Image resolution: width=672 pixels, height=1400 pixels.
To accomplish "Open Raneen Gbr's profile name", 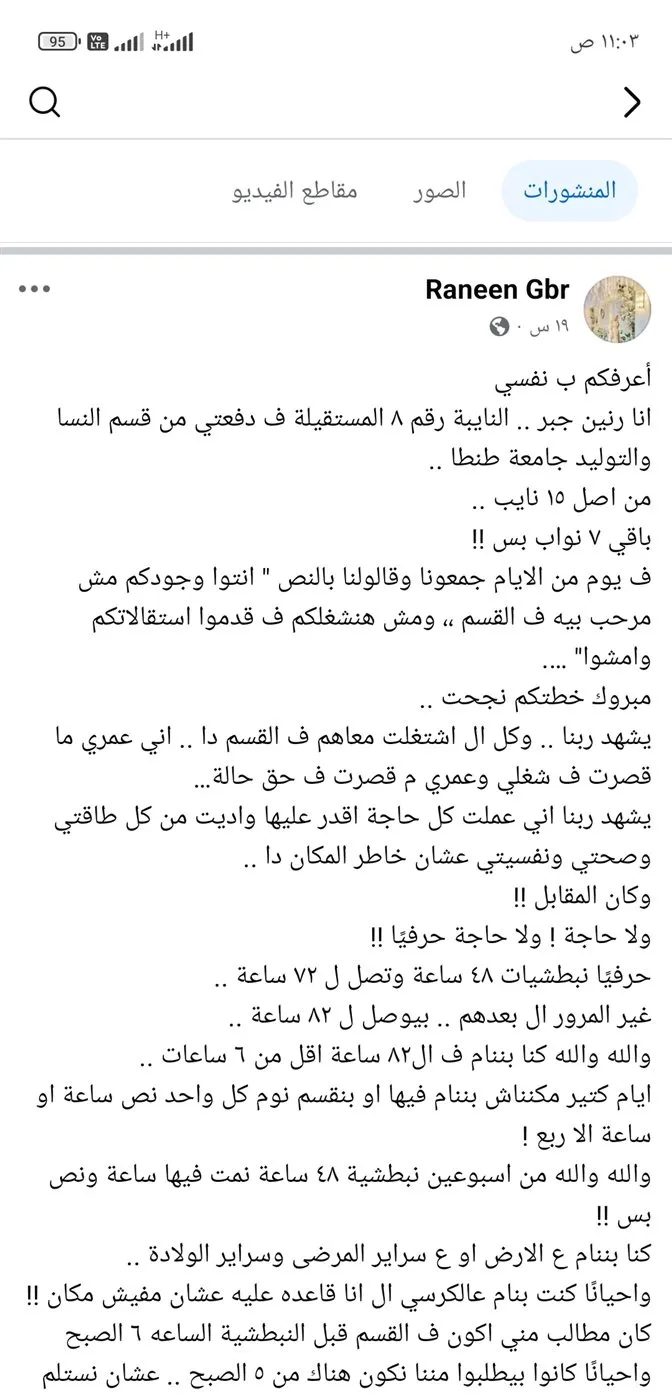I will click(497, 290).
